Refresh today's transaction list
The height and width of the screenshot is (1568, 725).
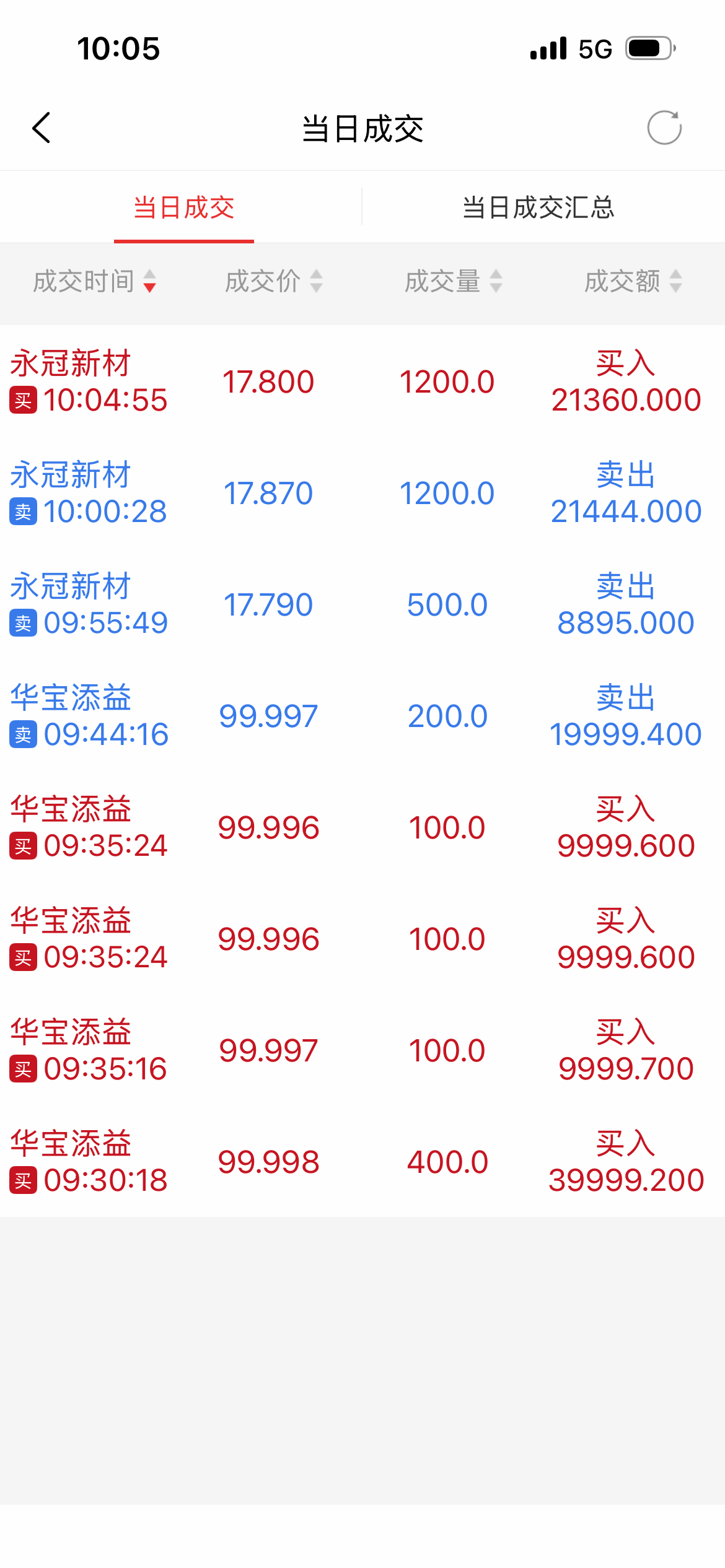[x=664, y=128]
